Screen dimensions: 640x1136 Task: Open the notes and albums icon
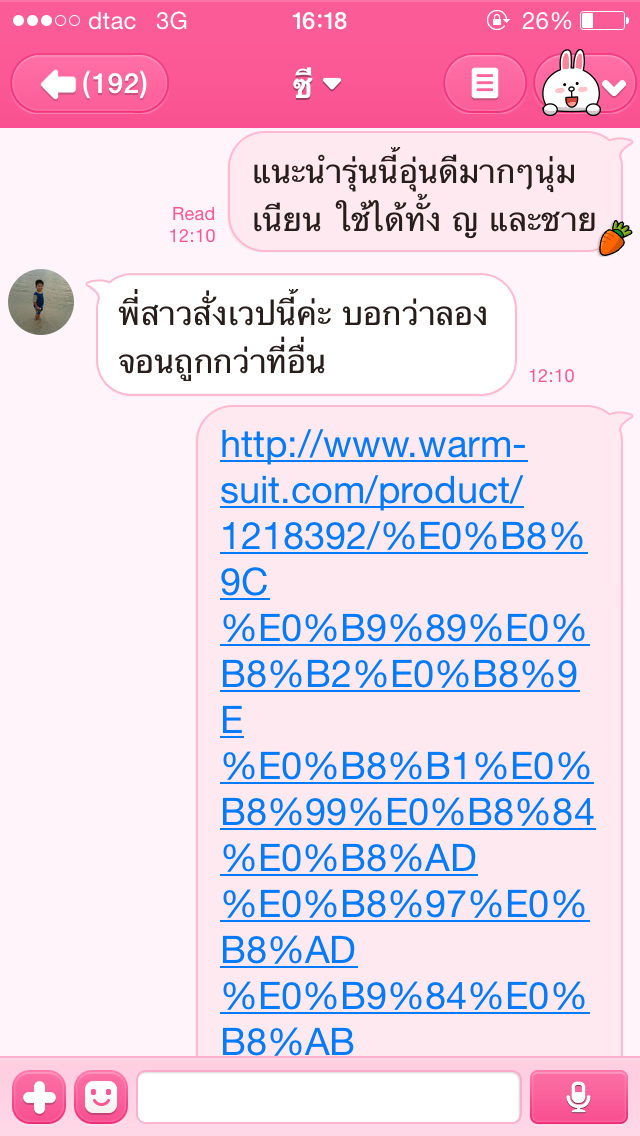click(485, 84)
